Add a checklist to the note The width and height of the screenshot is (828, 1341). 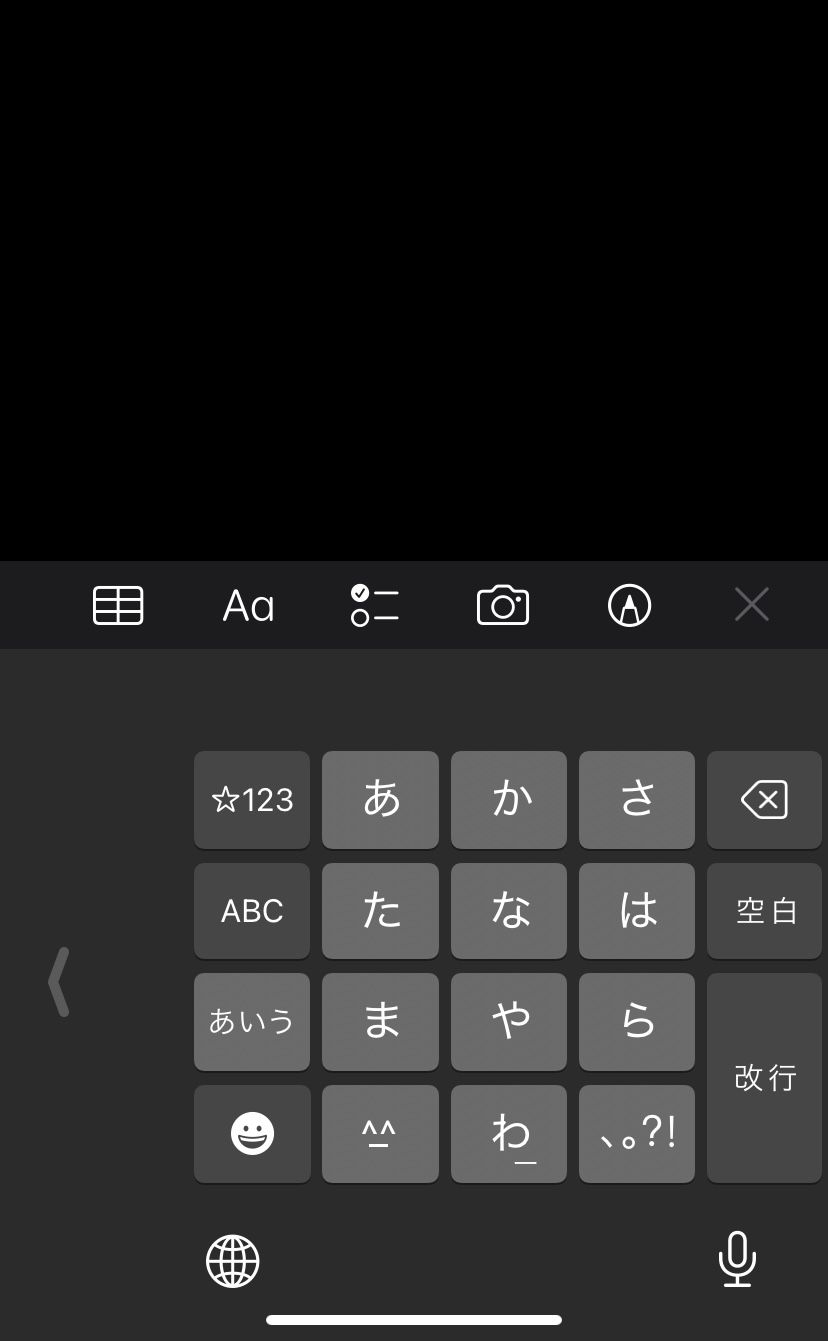click(375, 605)
